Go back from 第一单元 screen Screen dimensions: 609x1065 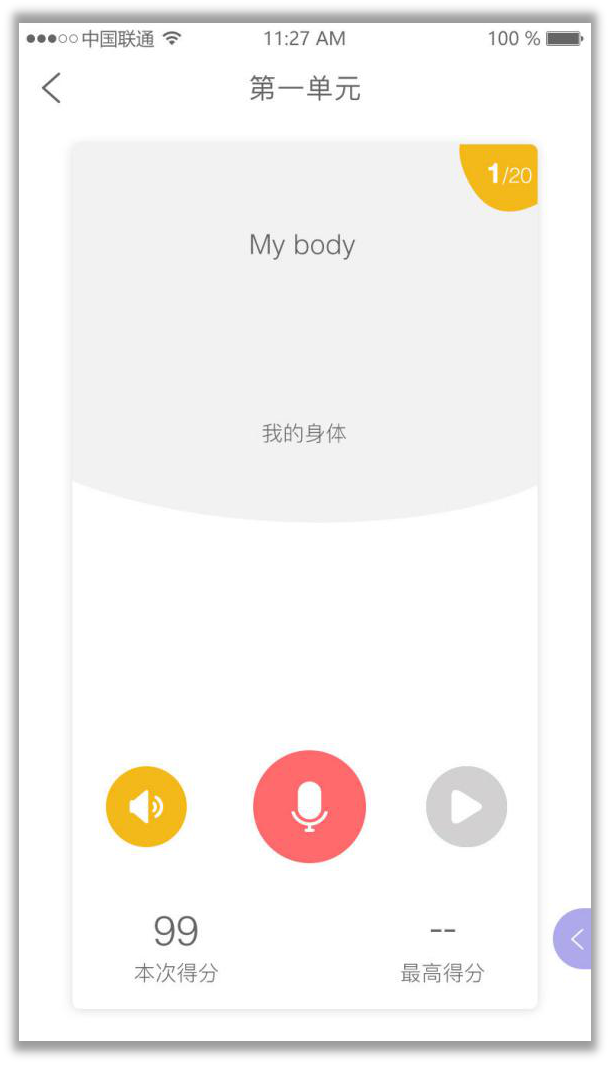click(52, 88)
